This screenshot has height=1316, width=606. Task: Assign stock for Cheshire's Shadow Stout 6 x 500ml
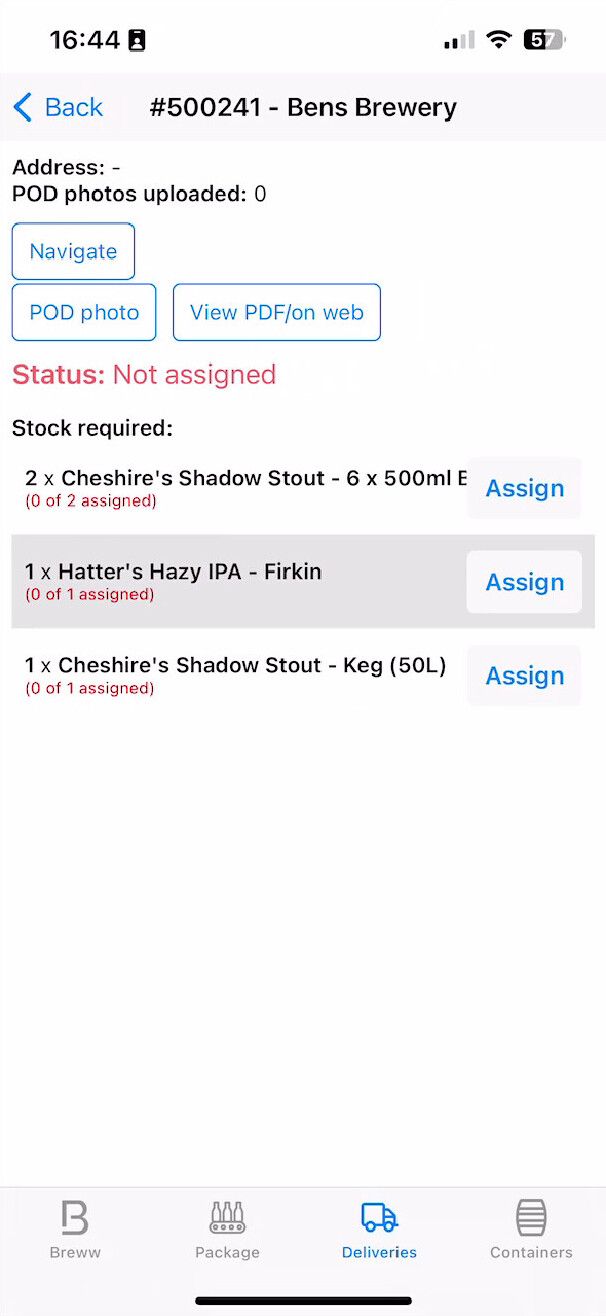point(524,488)
